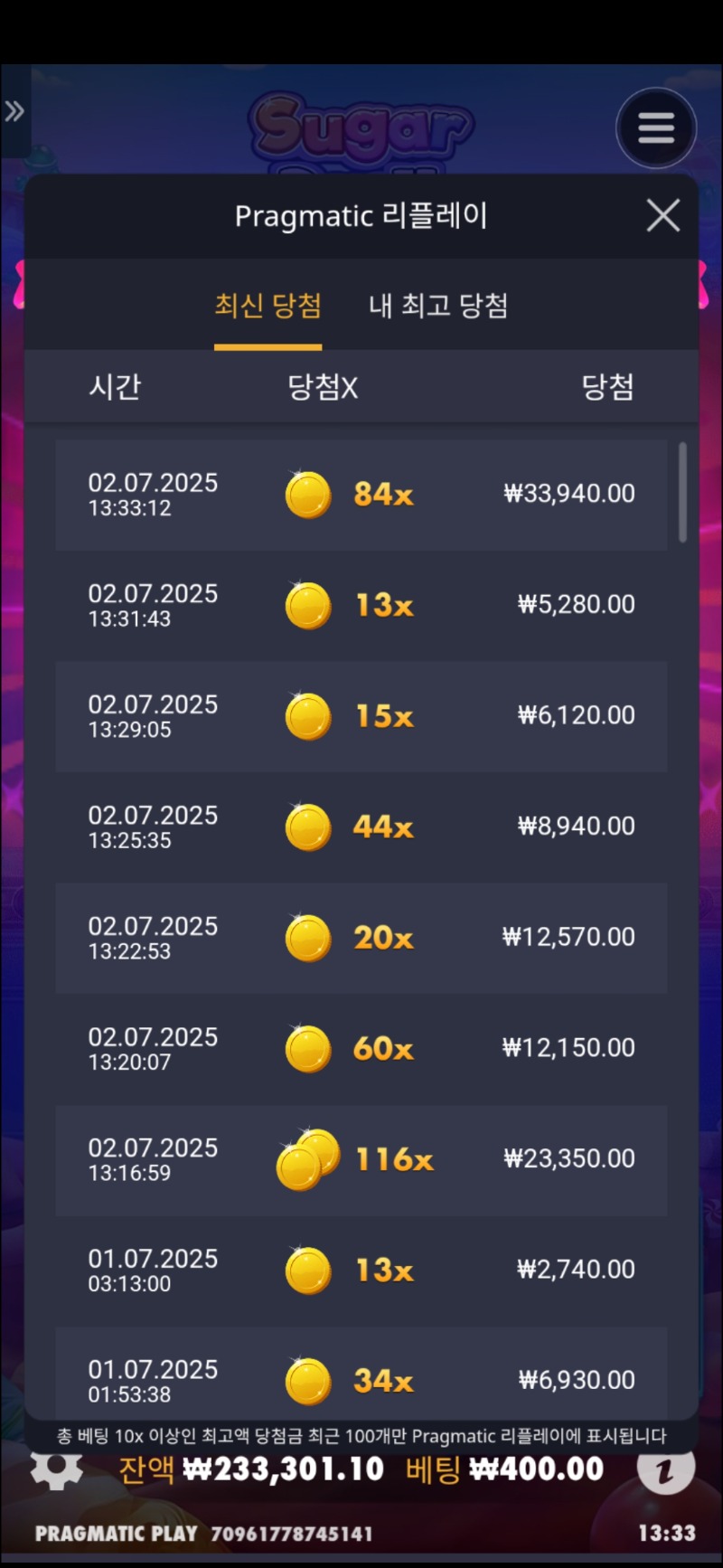Open replay for 13x win at 03:13:00
The image size is (723, 1568).
point(361,1270)
